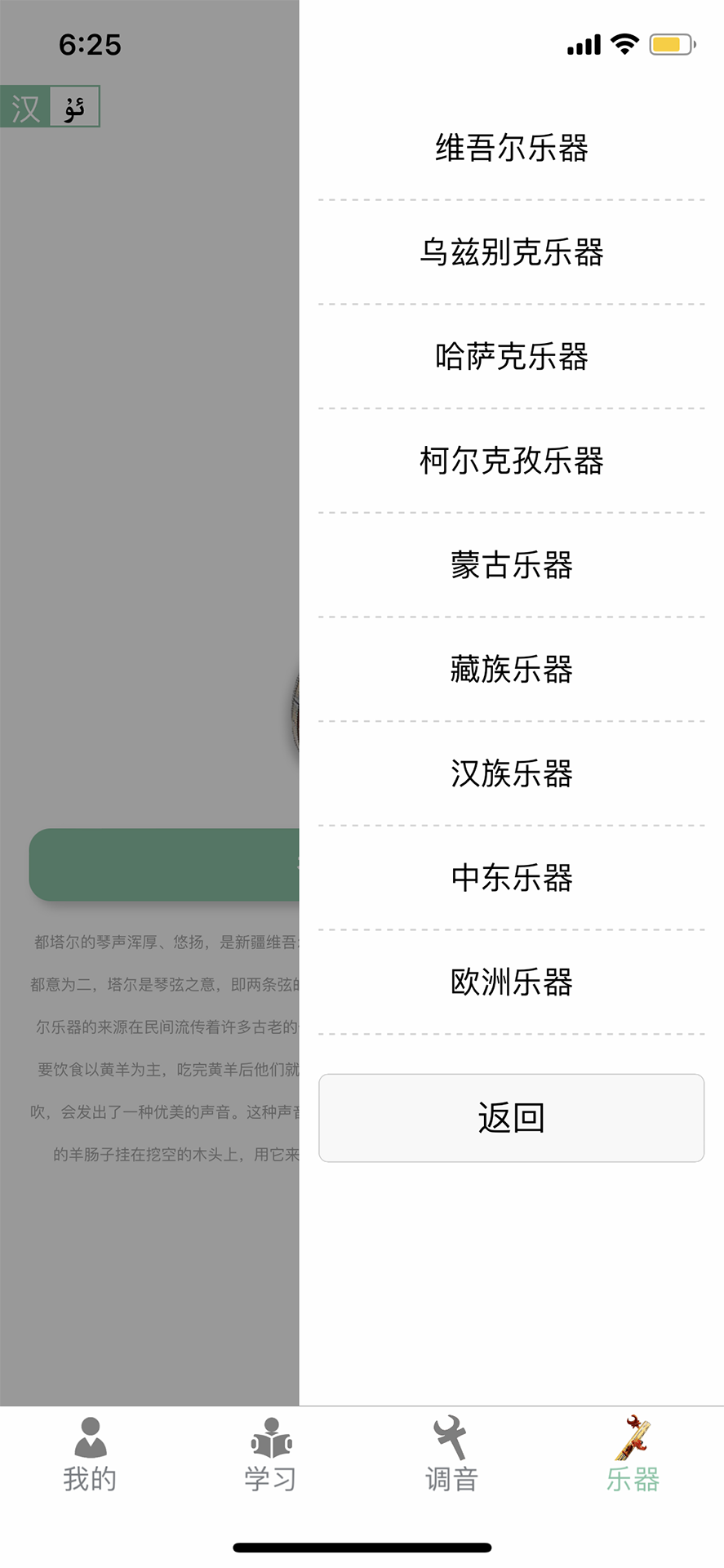Switch to the 乐器 tab
The width and height of the screenshot is (724, 1568).
(x=633, y=1458)
